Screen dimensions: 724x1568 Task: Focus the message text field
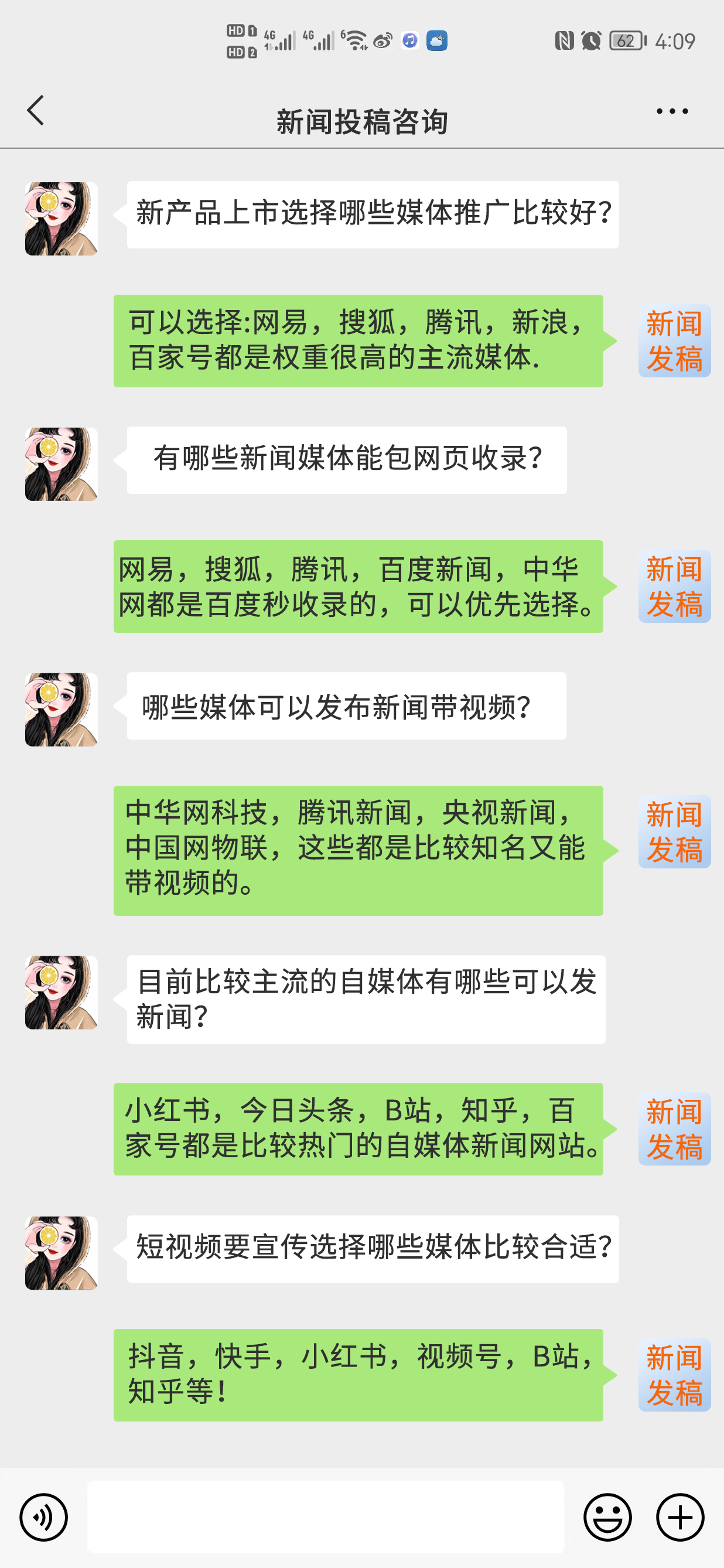coord(326,1517)
